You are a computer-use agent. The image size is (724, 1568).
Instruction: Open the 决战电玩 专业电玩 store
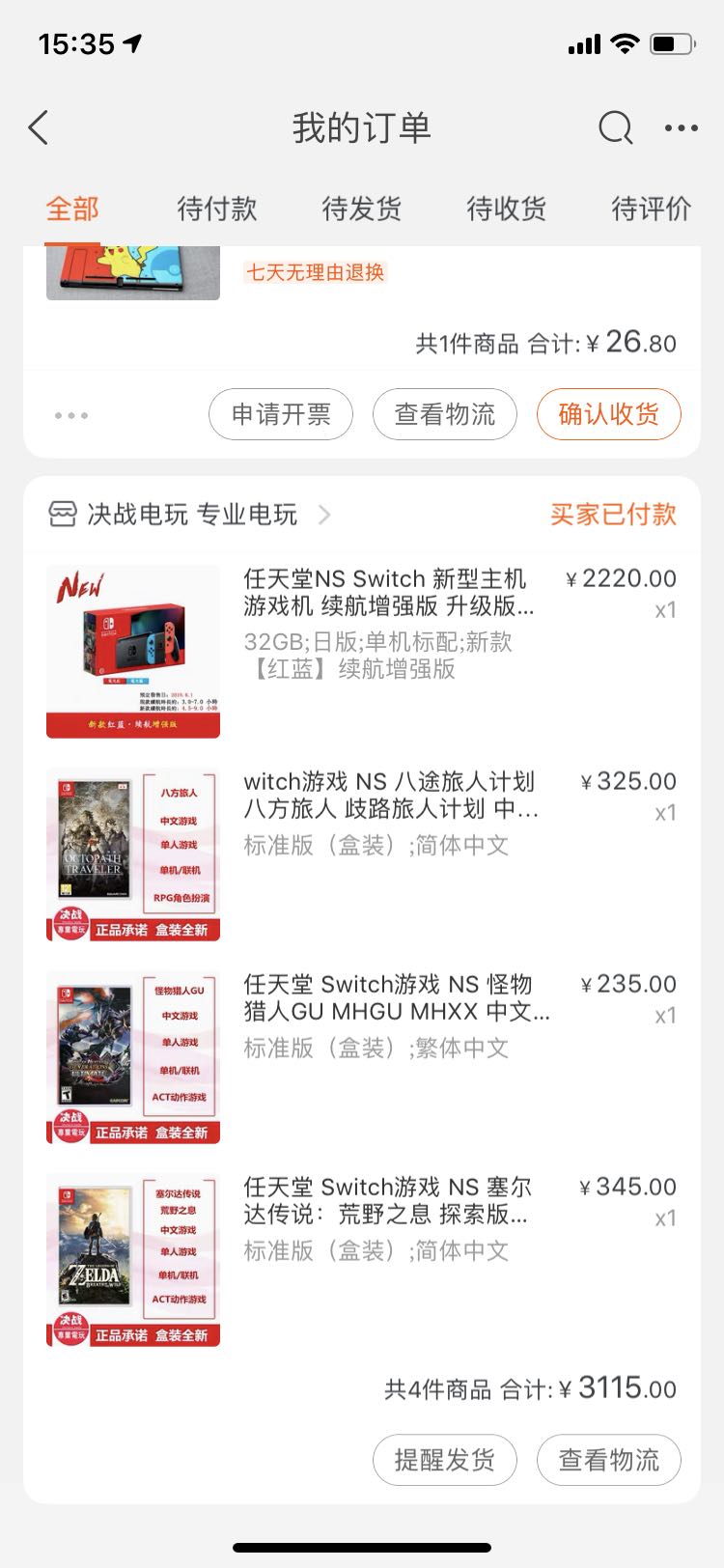(191, 515)
